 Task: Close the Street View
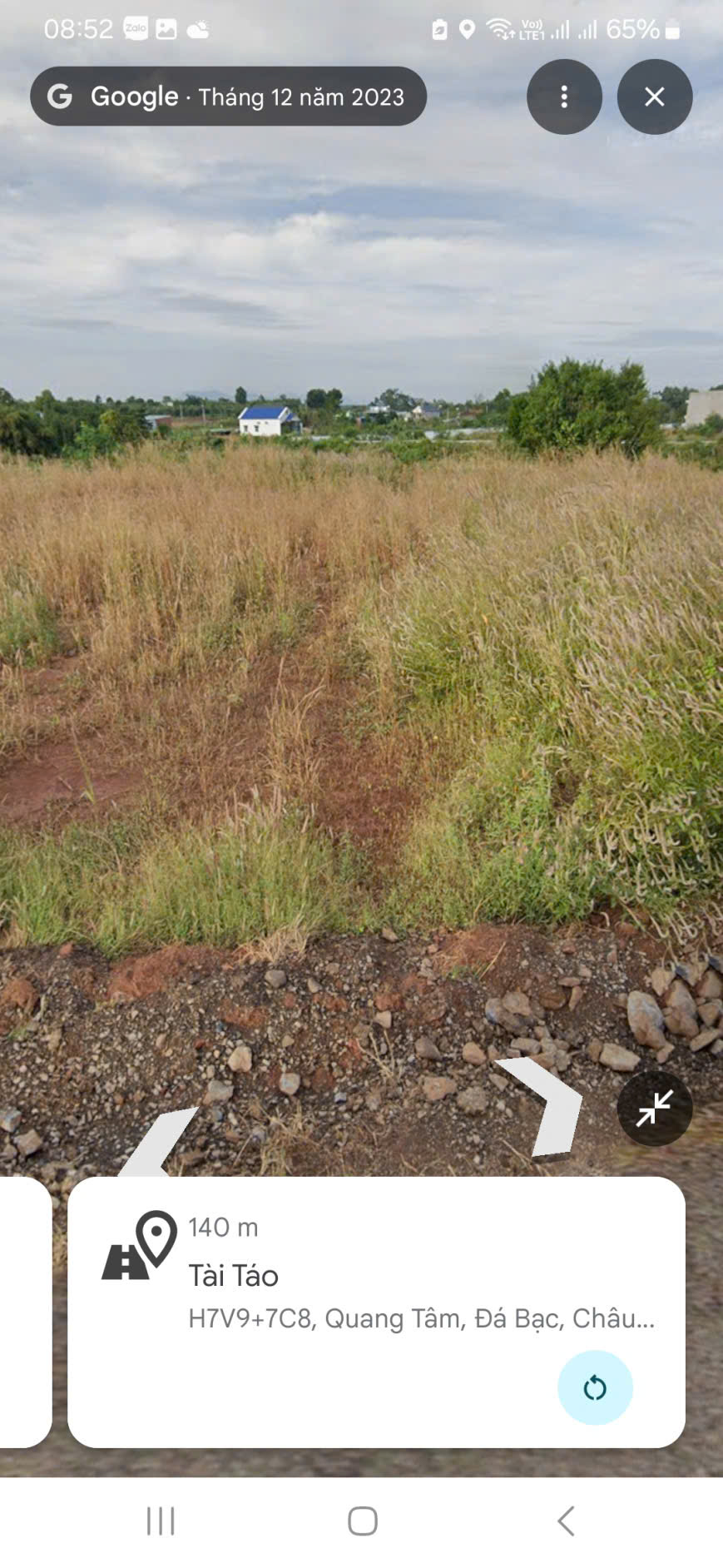(655, 97)
